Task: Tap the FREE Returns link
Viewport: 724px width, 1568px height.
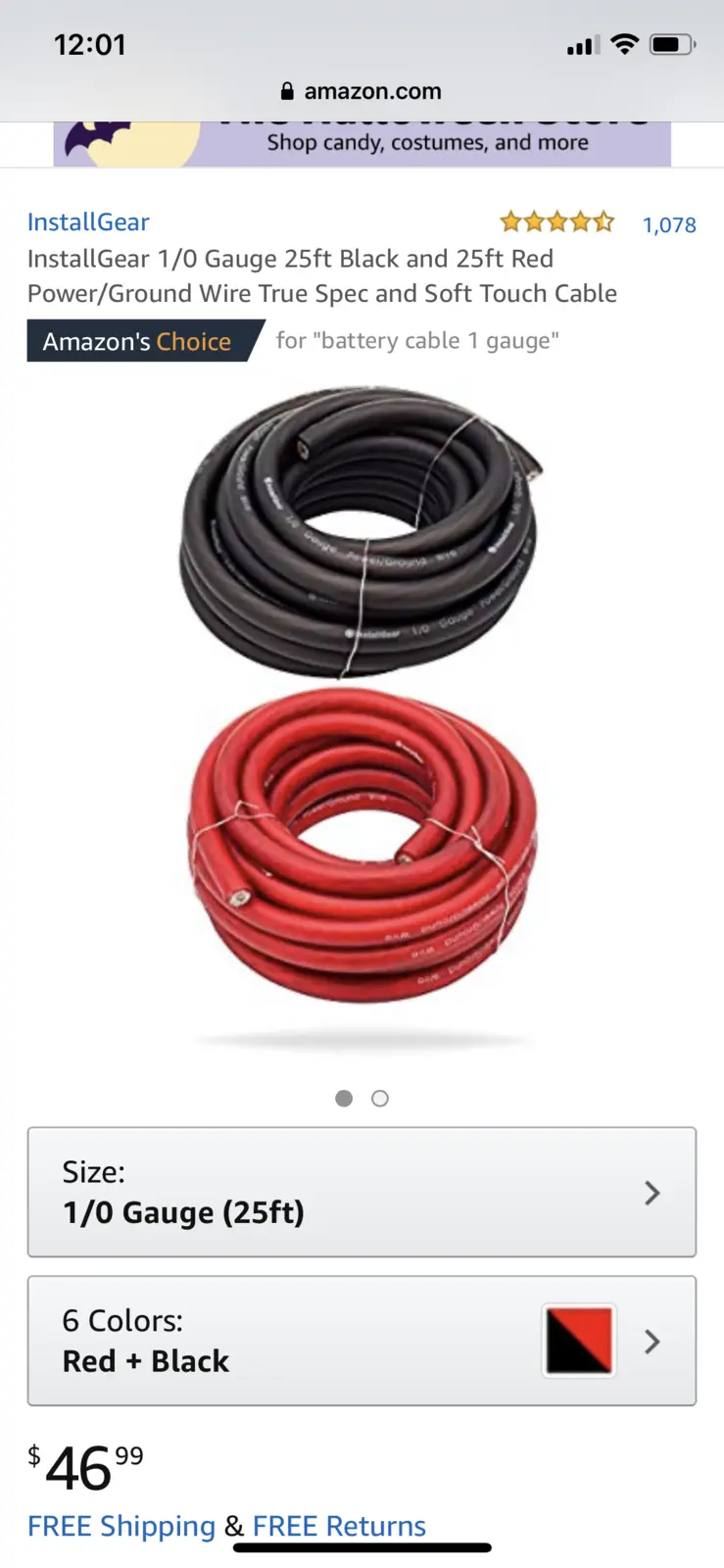Action: coord(339,1526)
